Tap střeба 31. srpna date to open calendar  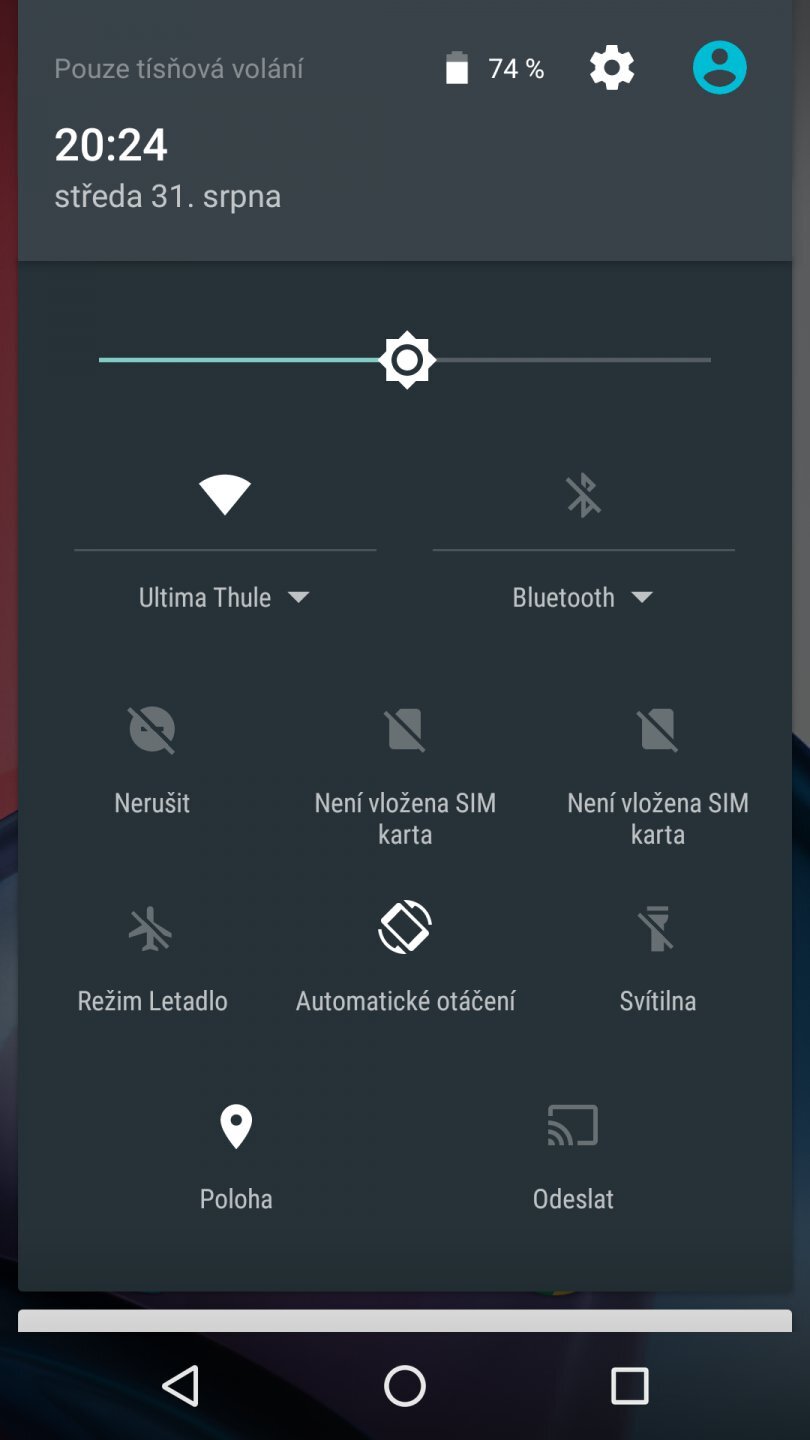(x=168, y=196)
